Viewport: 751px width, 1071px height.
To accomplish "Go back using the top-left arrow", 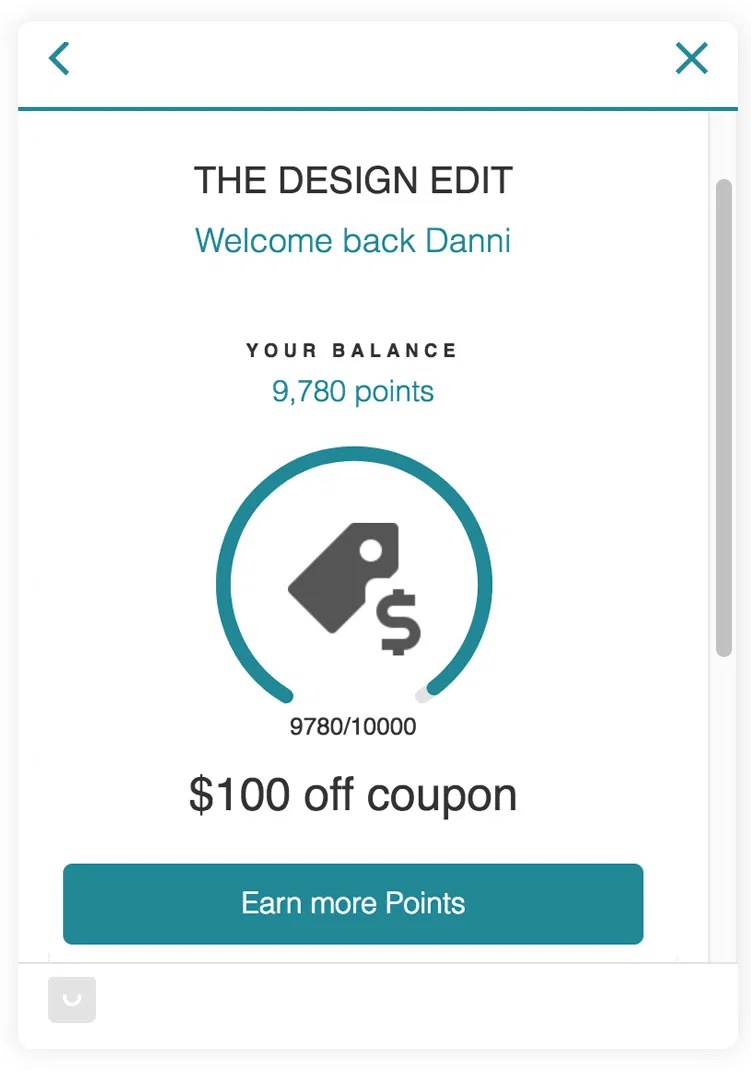I will click(x=60, y=58).
